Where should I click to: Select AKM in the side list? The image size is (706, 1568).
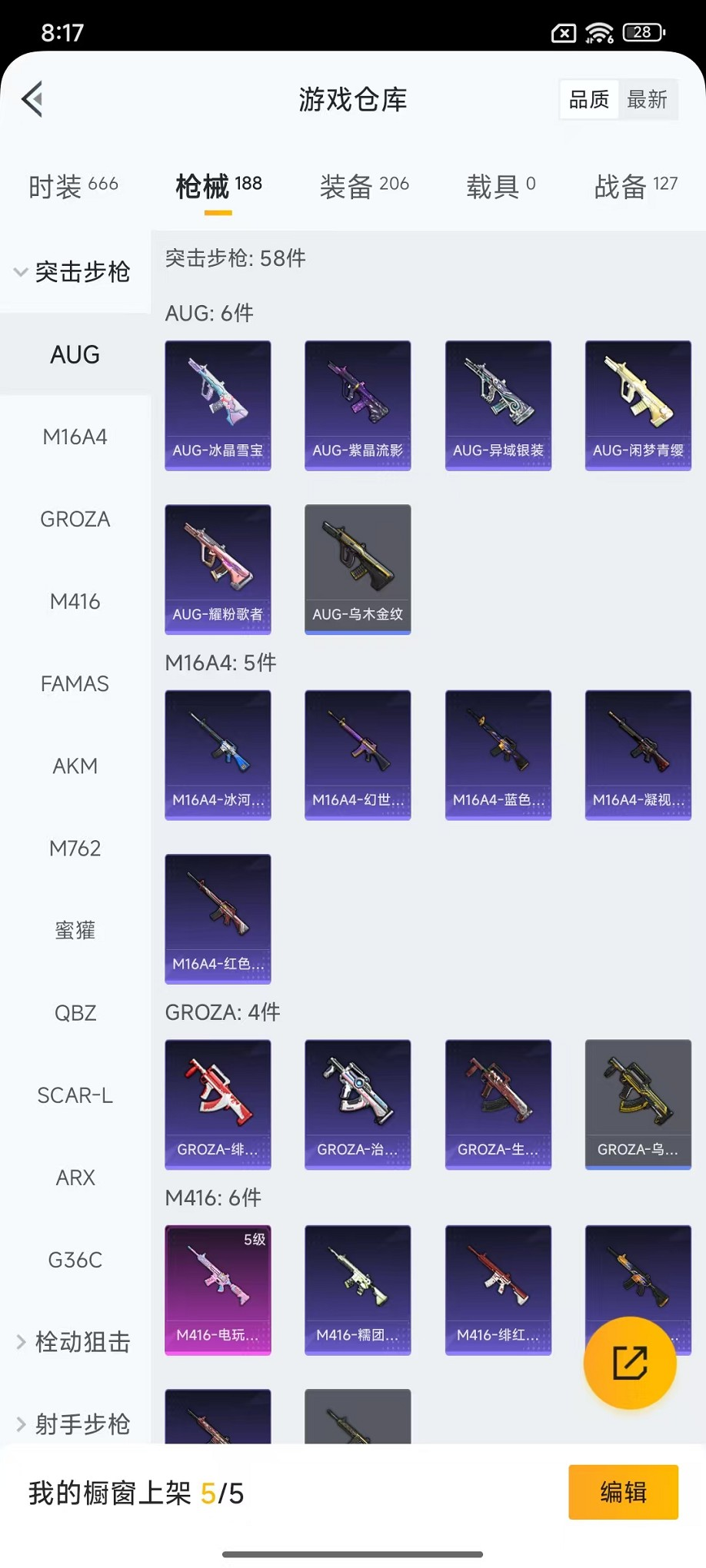[75, 766]
